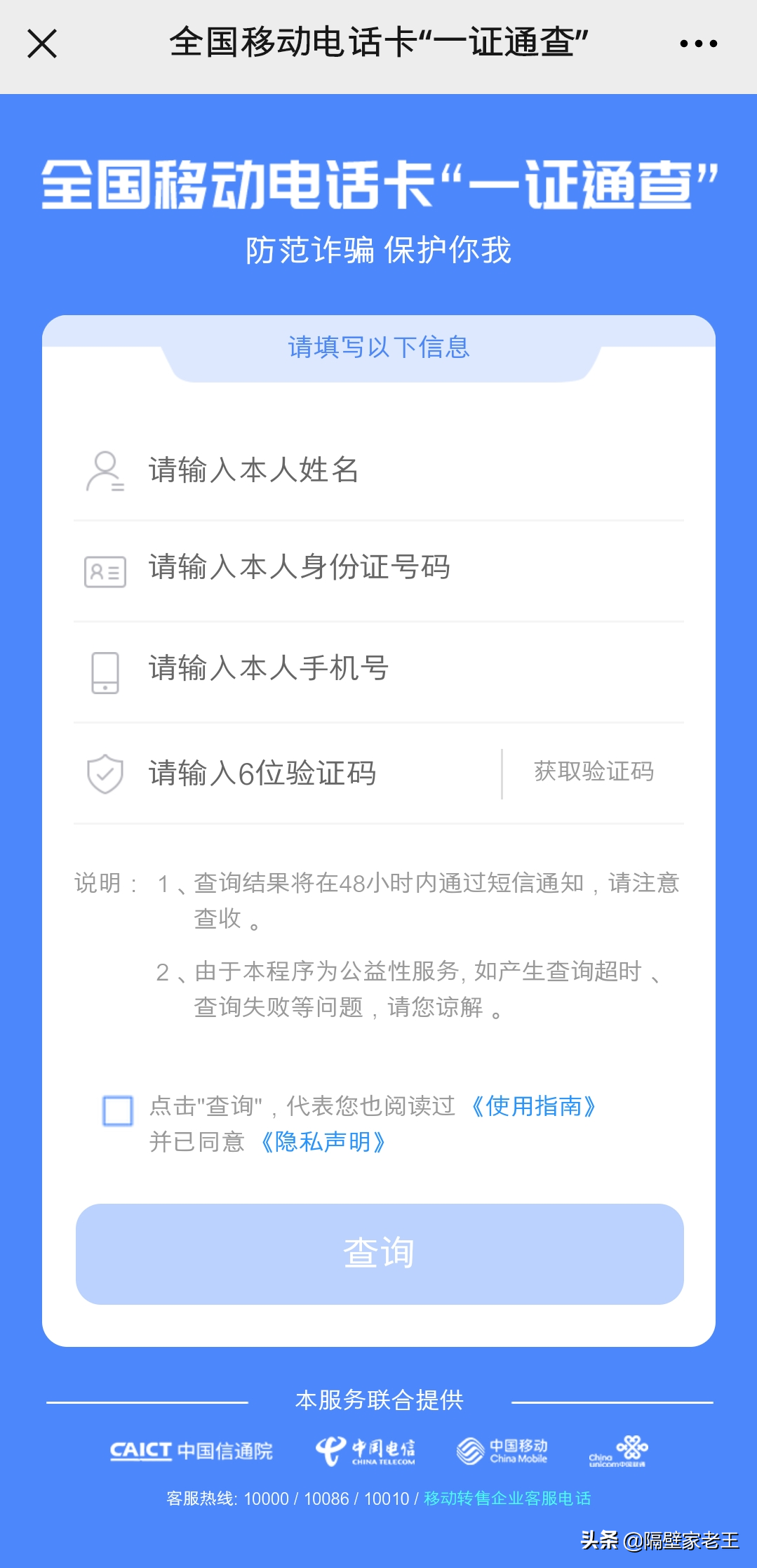Click the China Mobile logo

click(502, 1449)
